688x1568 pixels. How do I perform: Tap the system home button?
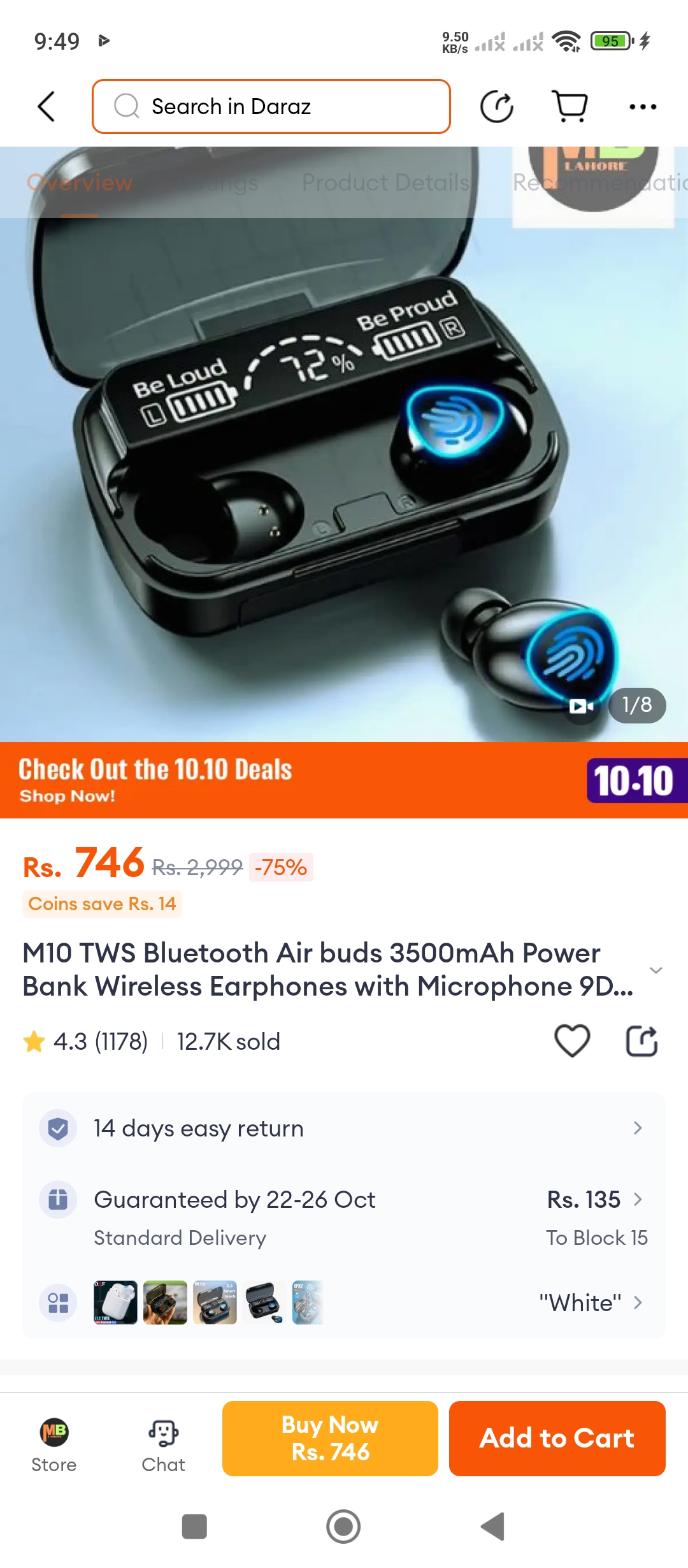click(343, 1527)
